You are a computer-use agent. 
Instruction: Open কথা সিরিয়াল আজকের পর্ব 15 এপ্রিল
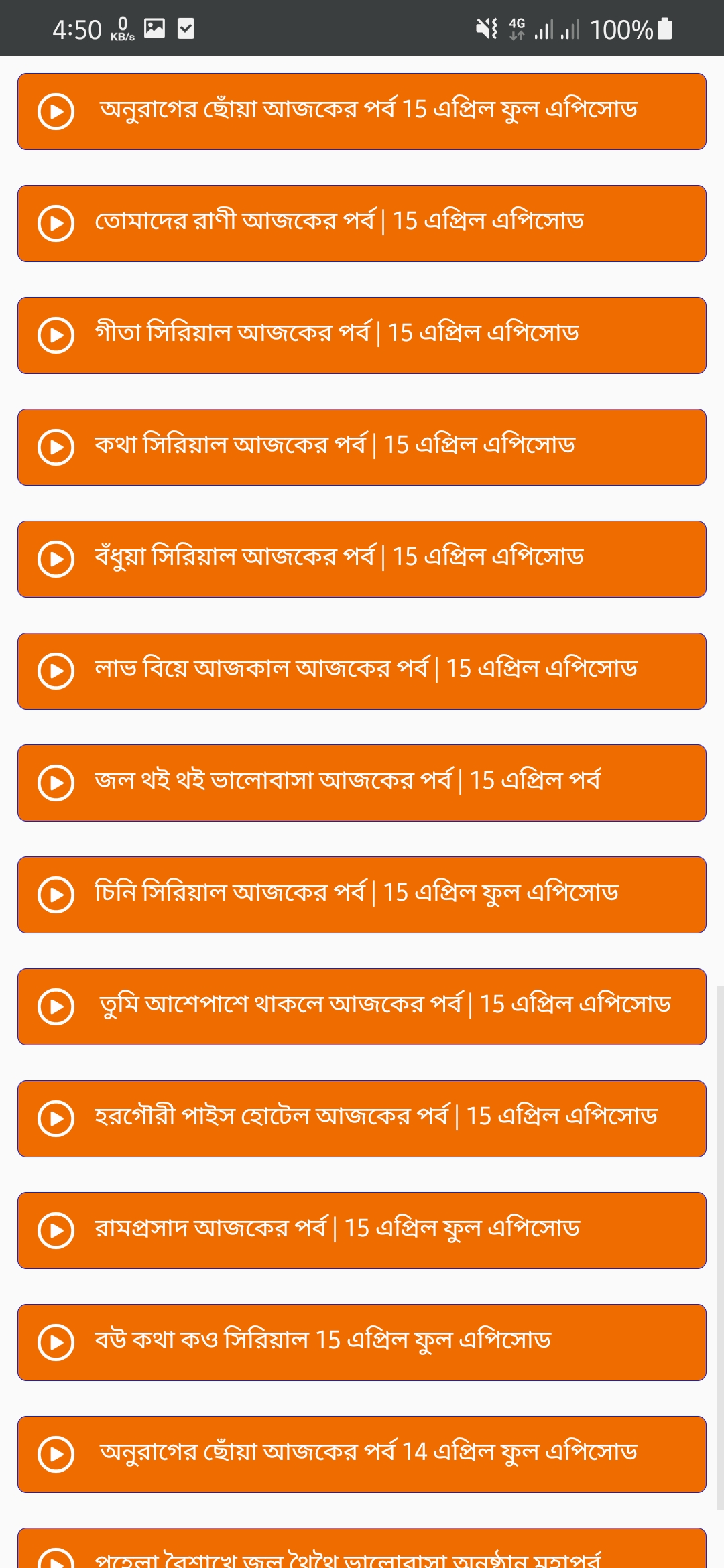click(x=362, y=447)
